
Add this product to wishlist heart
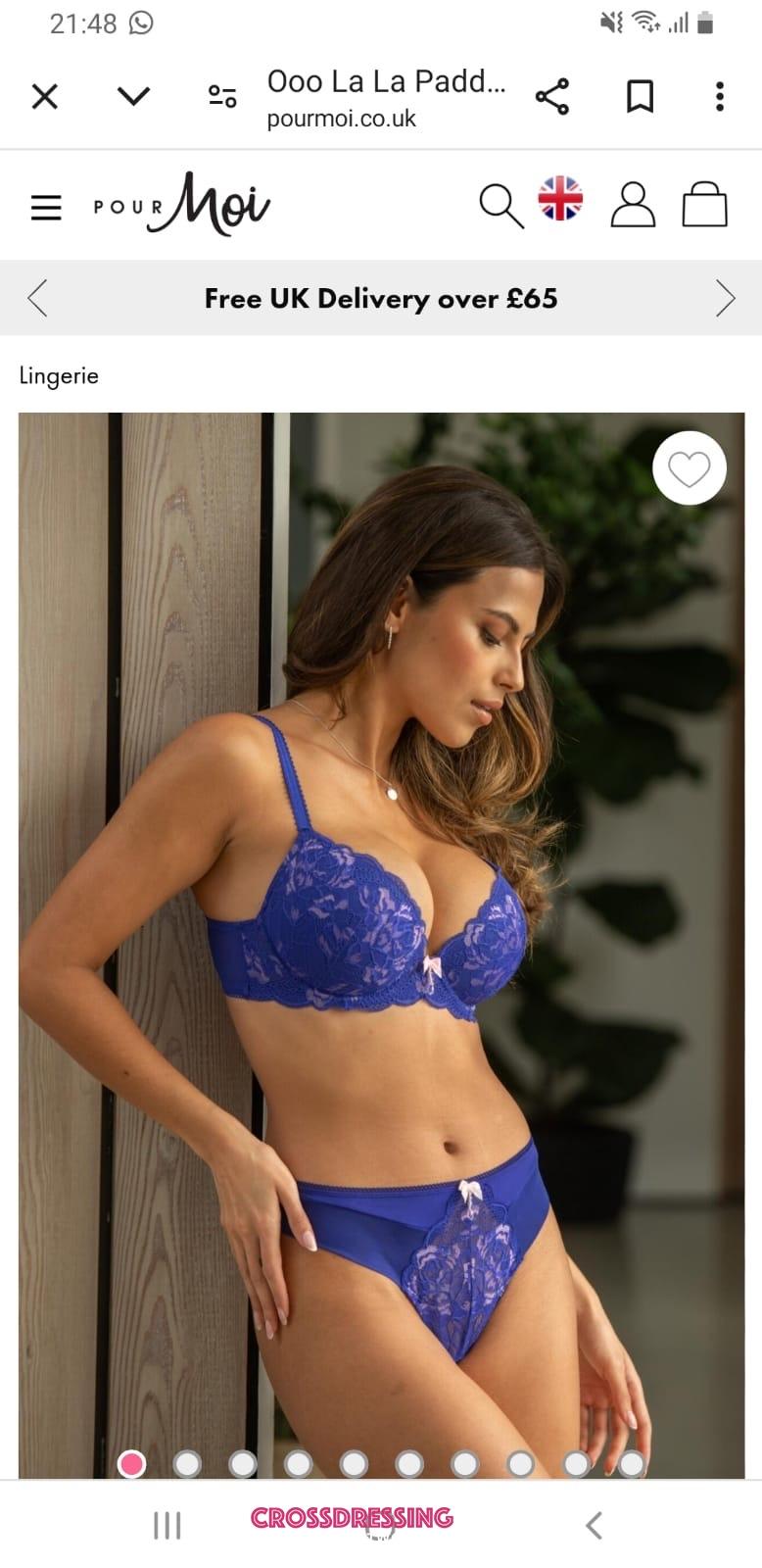[x=690, y=468]
